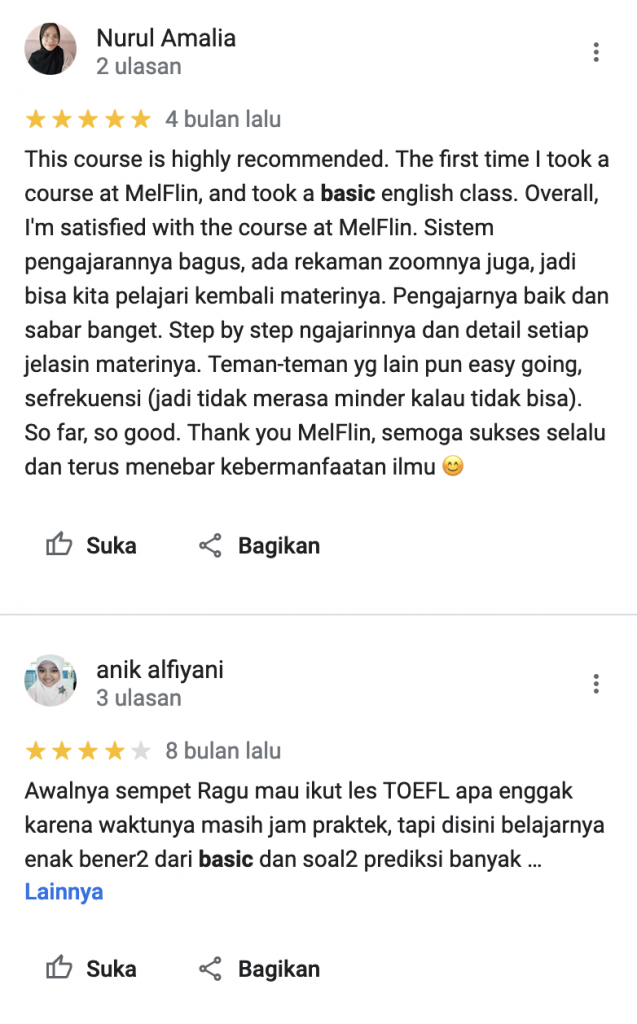Expand anik alfiyani's review with Lainnya

point(64,891)
